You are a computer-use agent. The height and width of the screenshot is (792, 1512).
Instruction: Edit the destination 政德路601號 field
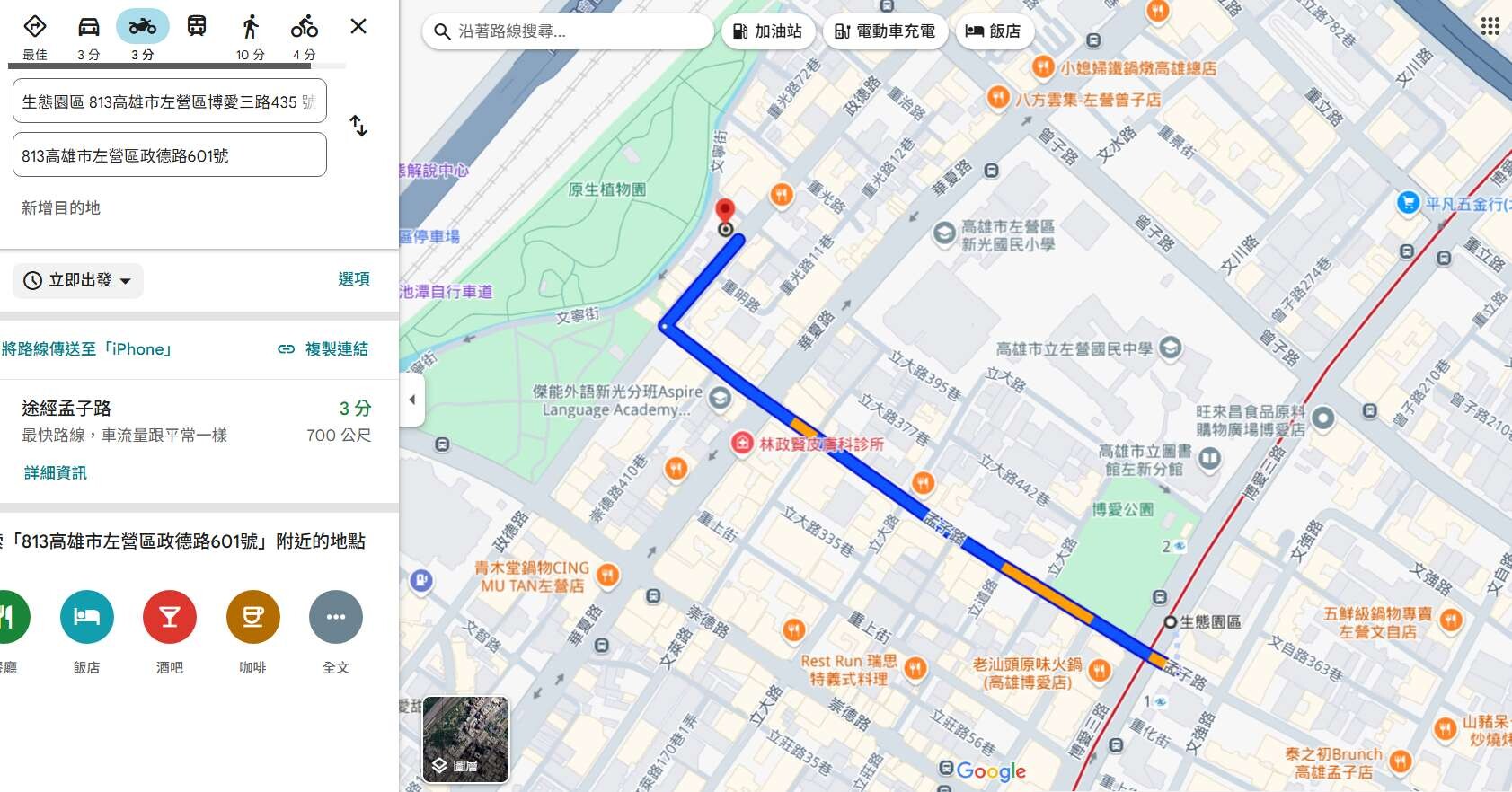click(169, 155)
